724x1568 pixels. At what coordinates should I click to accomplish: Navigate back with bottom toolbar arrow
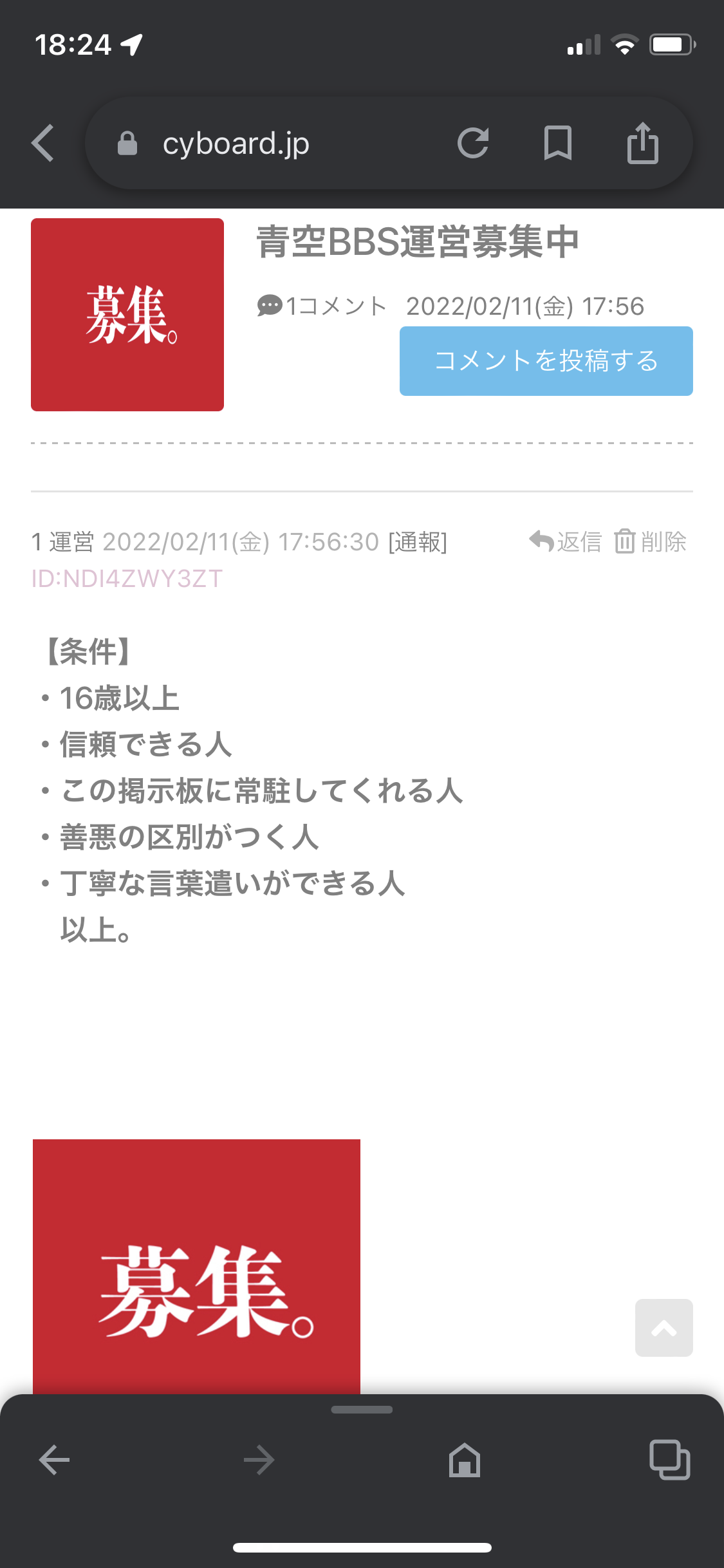click(55, 1459)
